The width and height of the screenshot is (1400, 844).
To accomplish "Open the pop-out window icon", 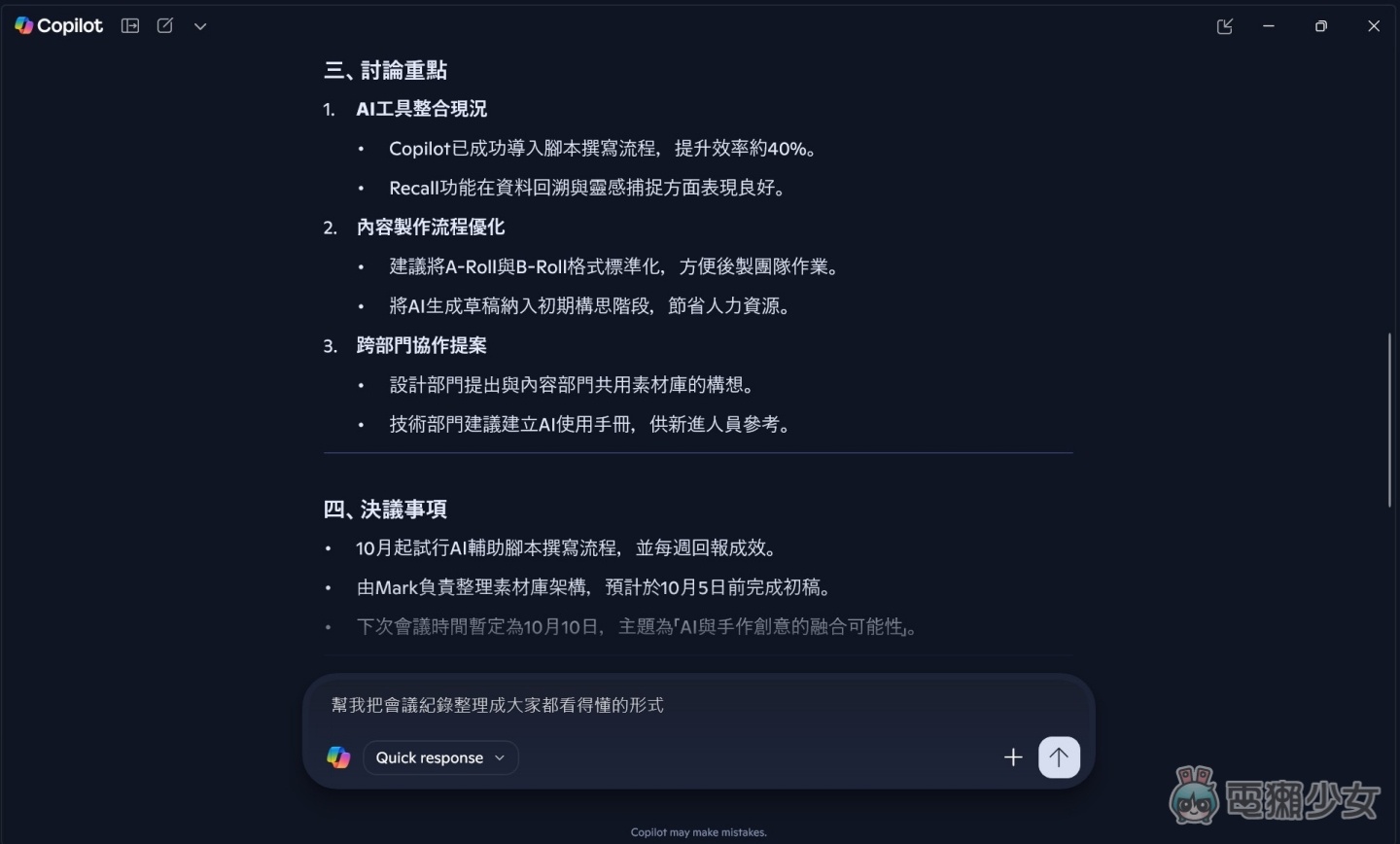I will 1225,26.
